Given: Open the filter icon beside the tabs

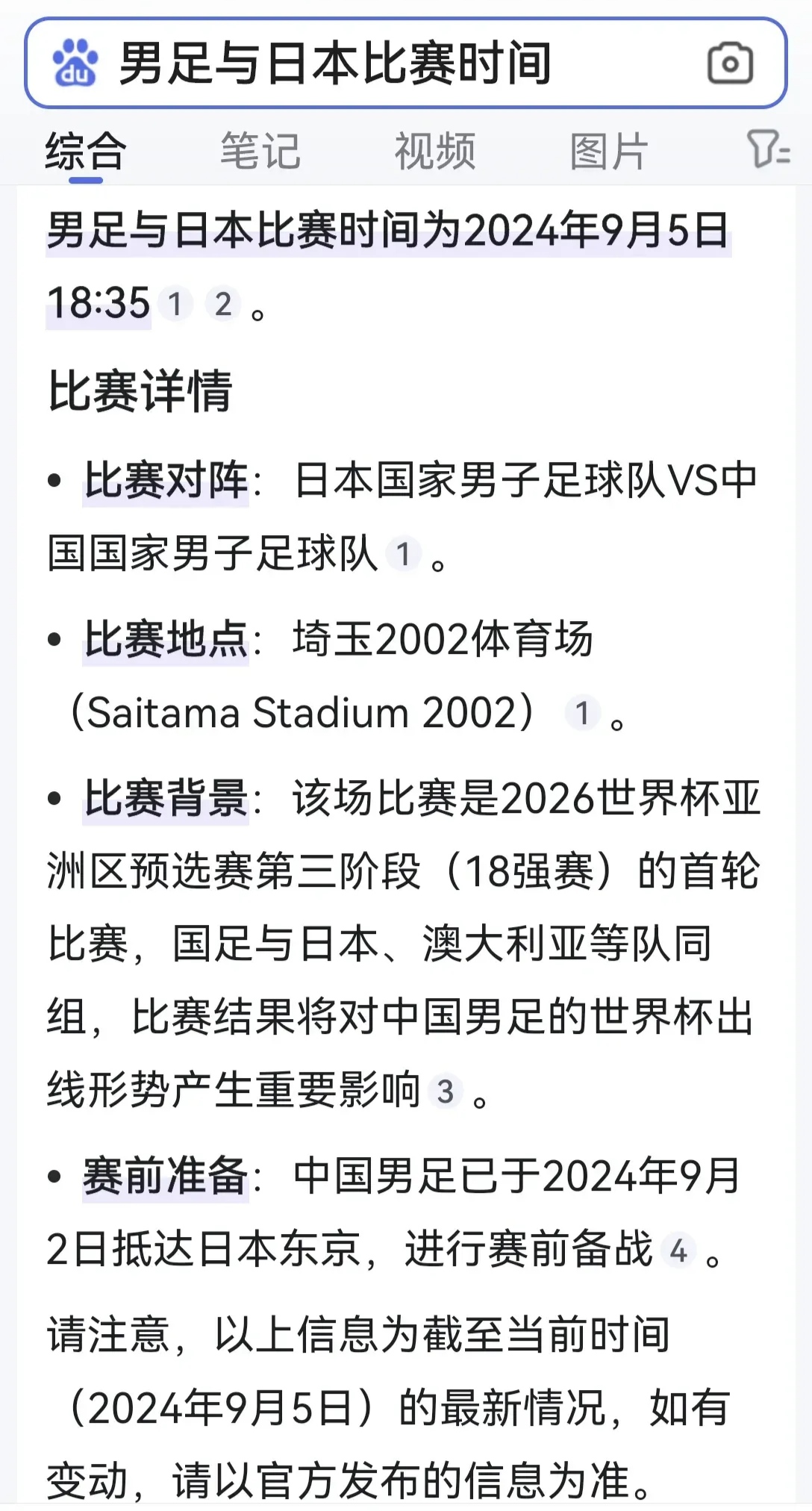Looking at the screenshot, I should point(769,149).
